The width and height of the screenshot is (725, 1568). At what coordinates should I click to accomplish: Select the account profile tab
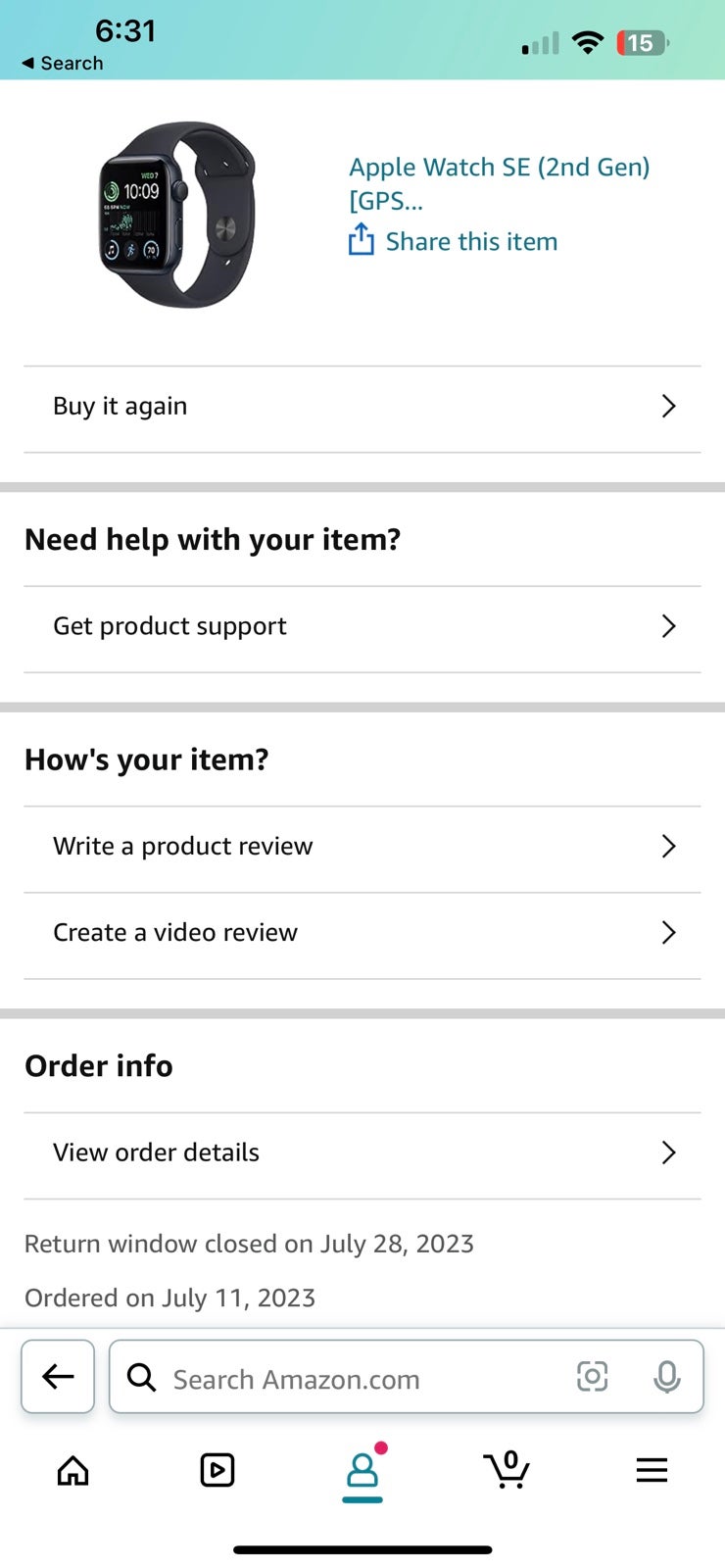pos(362,1471)
